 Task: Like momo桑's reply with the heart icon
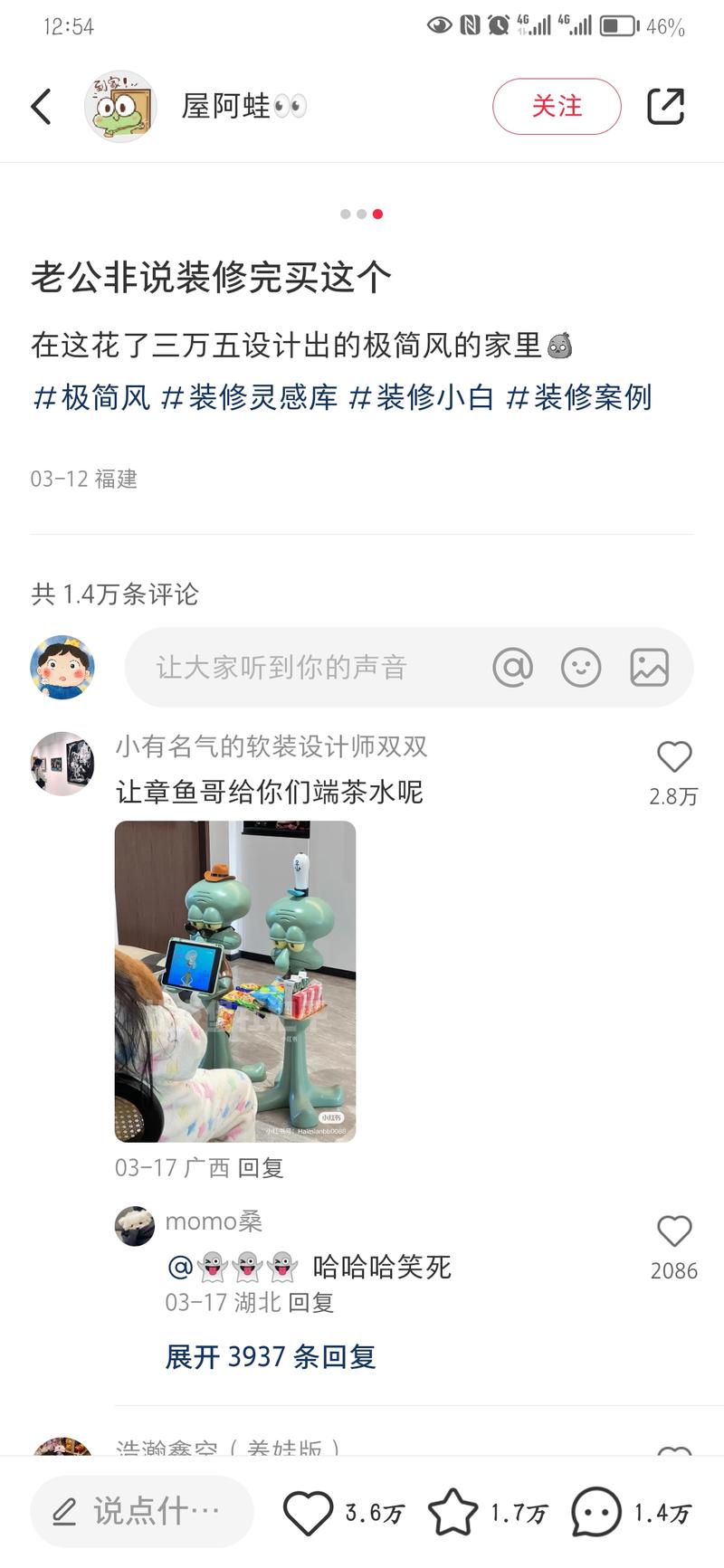674,1231
